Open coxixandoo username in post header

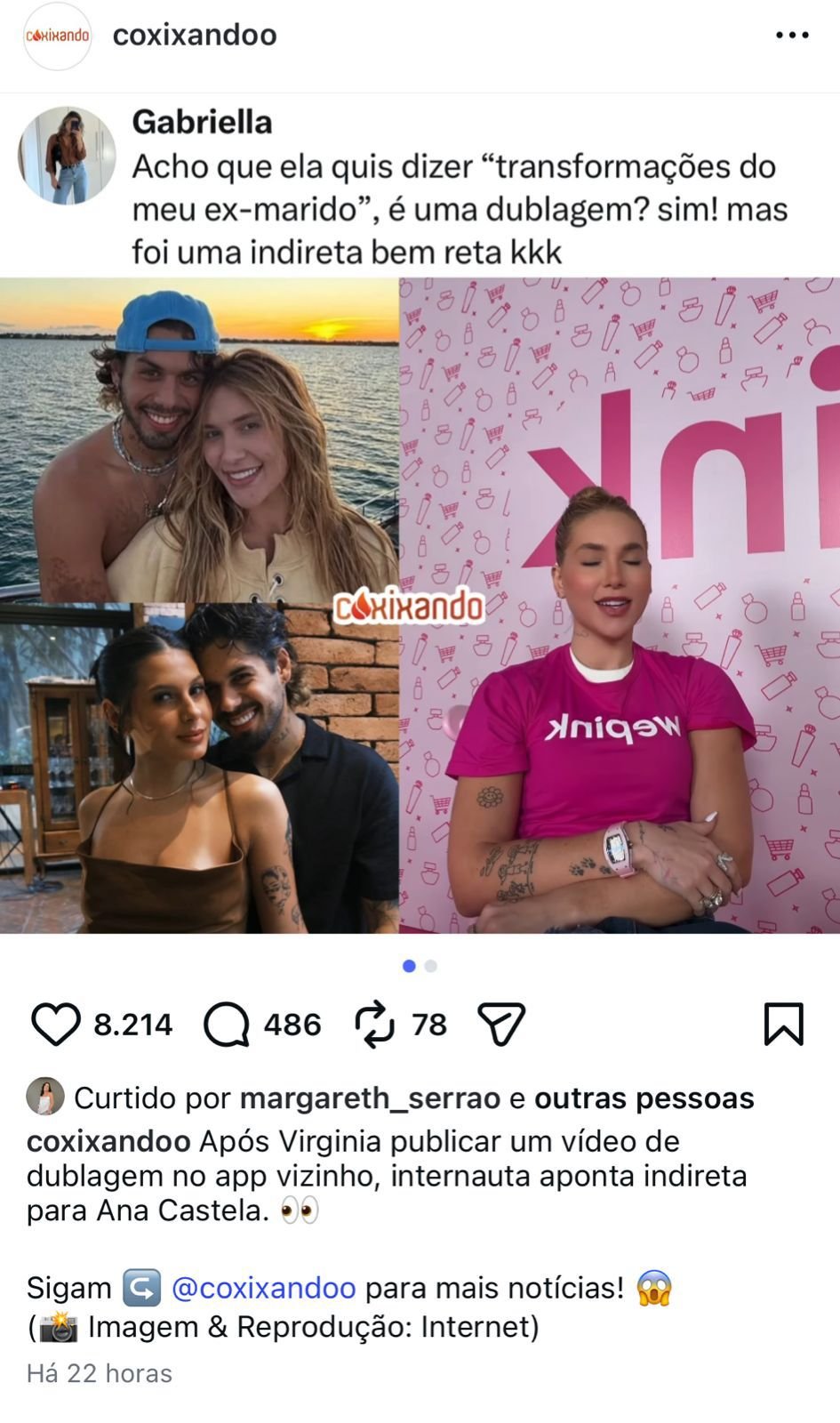coord(195,36)
